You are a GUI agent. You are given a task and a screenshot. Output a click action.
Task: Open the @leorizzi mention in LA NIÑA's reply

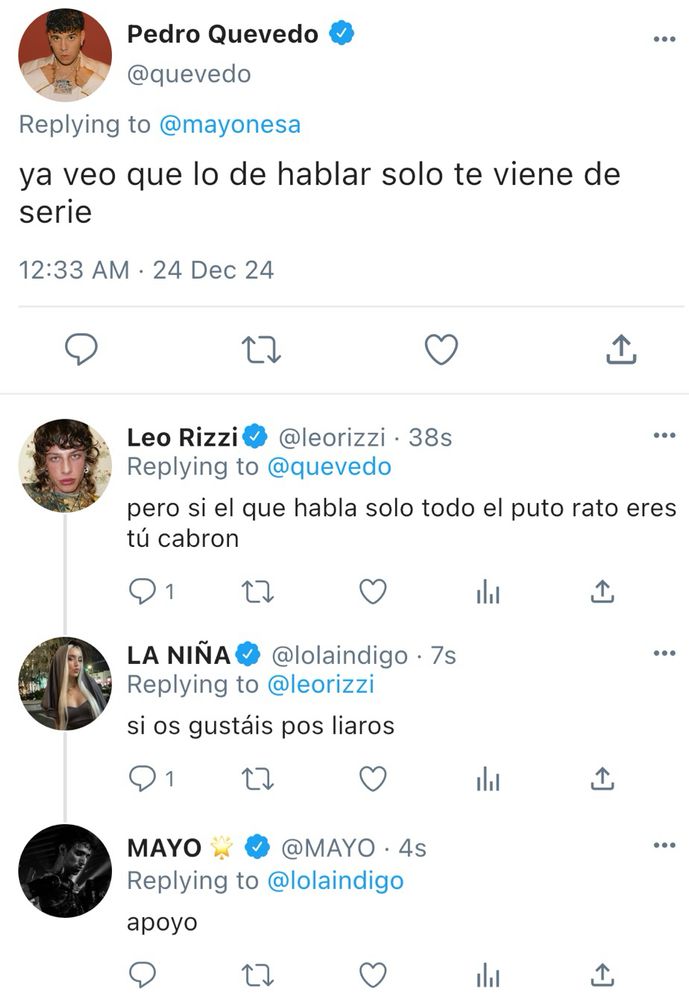pyautogui.click(x=319, y=685)
